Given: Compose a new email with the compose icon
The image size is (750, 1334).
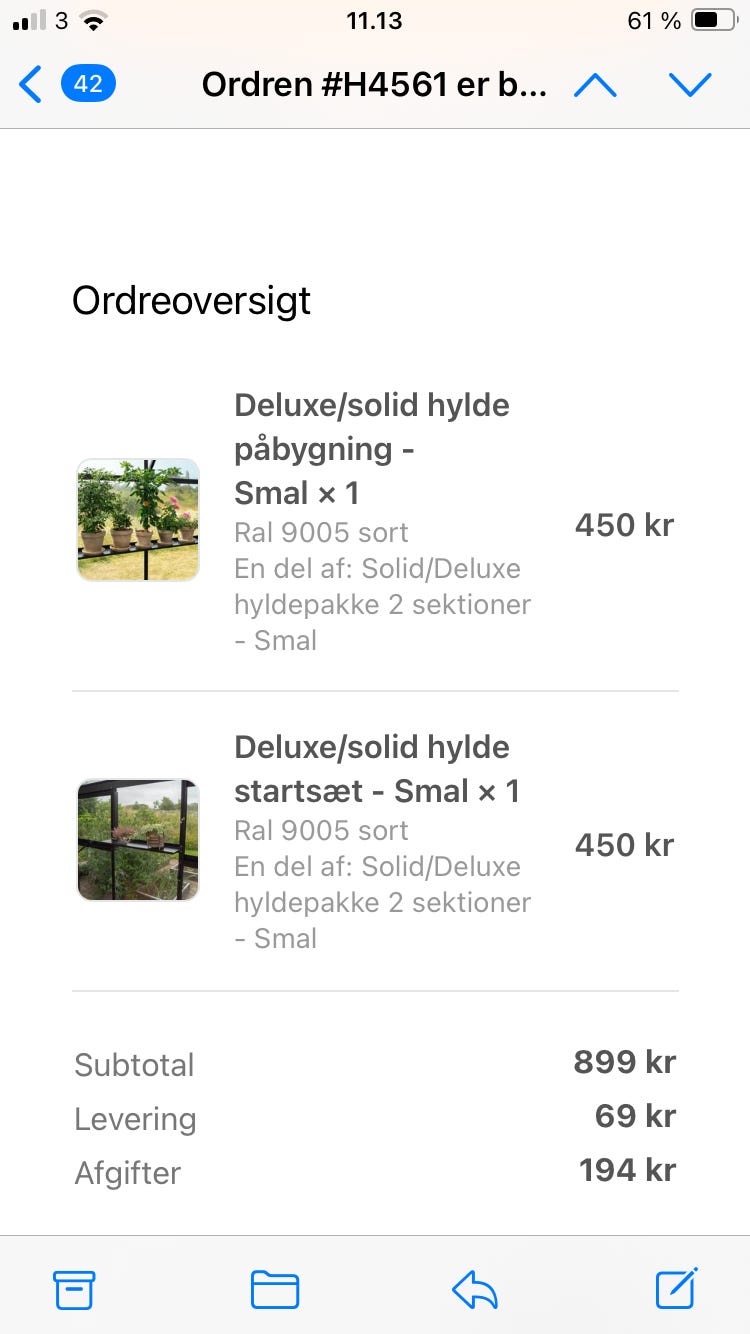Looking at the screenshot, I should (x=676, y=1289).
